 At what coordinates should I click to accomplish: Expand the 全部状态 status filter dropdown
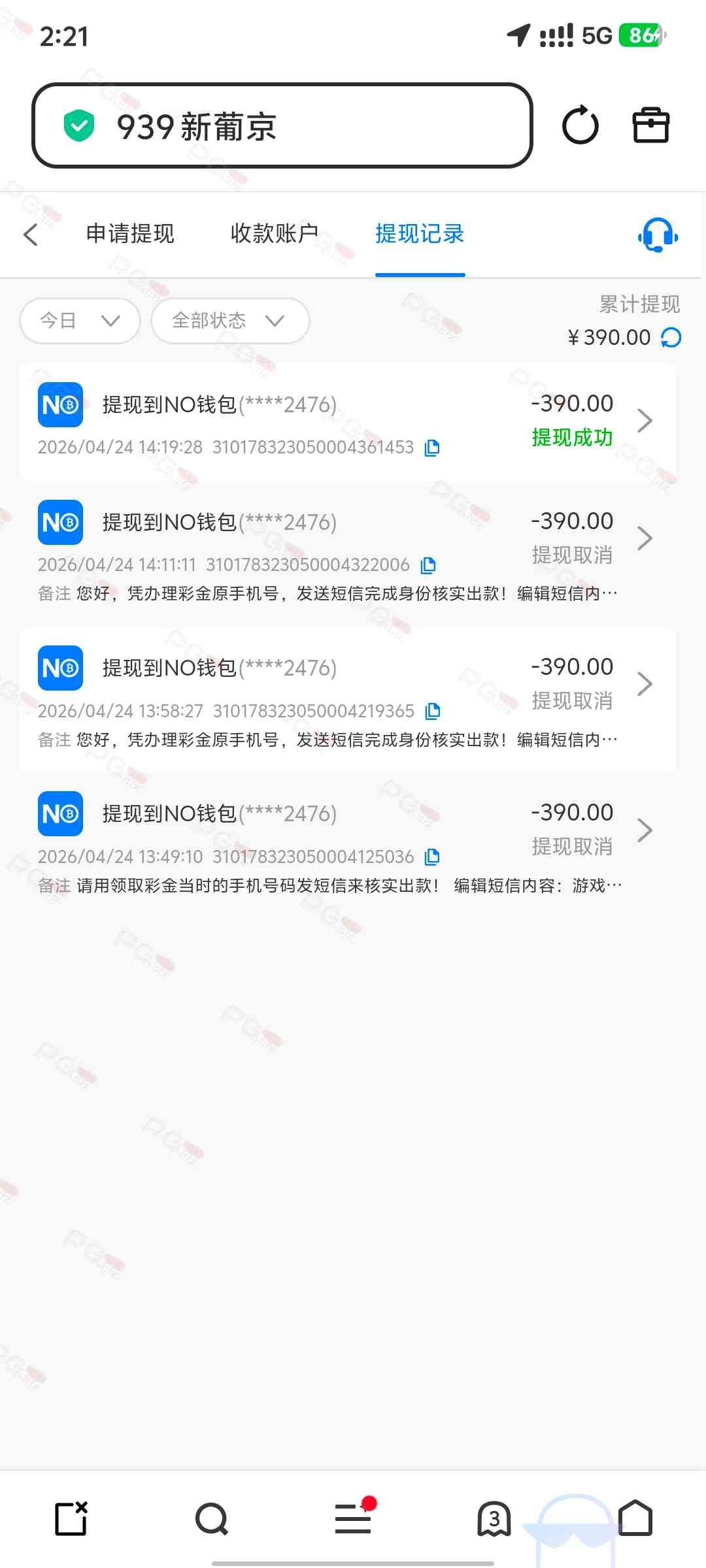[229, 321]
